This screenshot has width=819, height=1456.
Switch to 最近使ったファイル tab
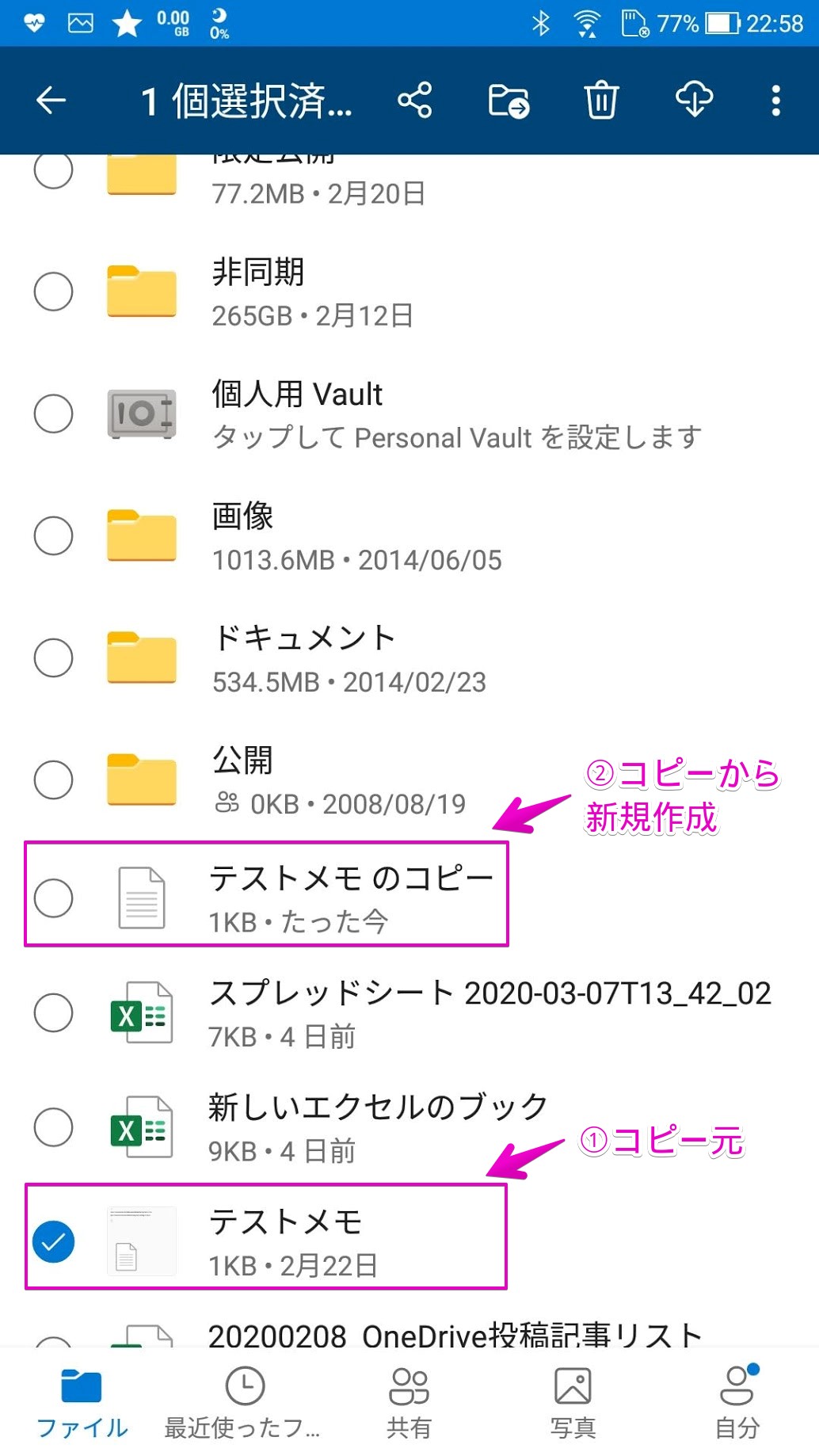click(244, 1402)
